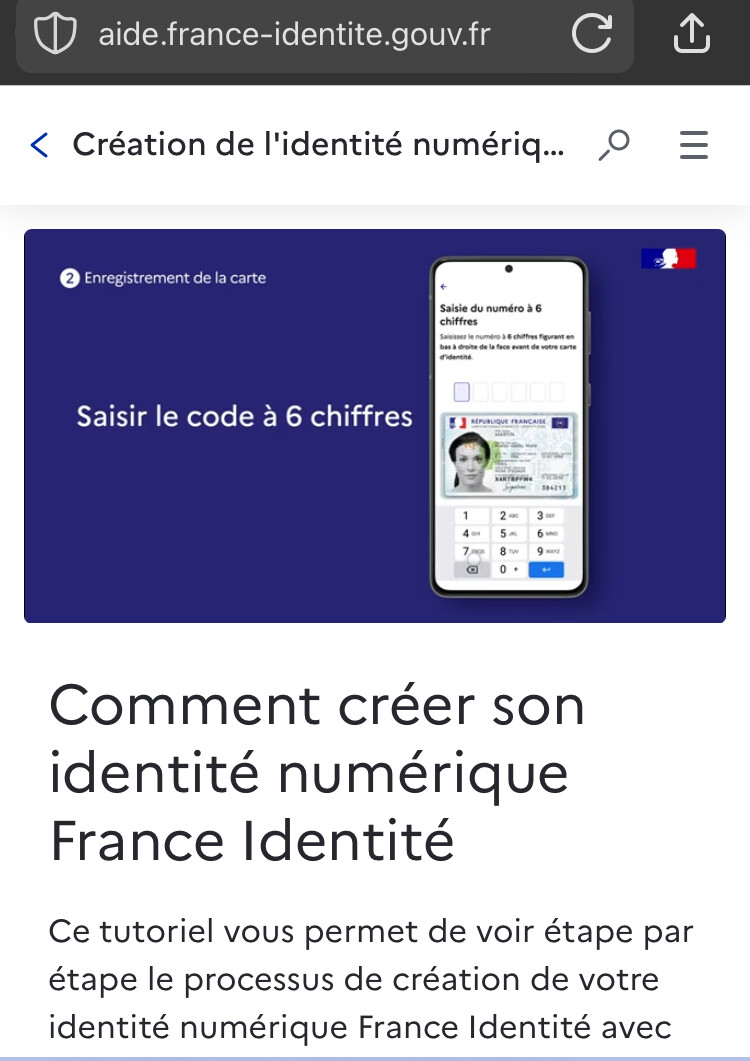The image size is (750, 1061).
Task: Open the search magnifier icon
Action: click(x=614, y=145)
